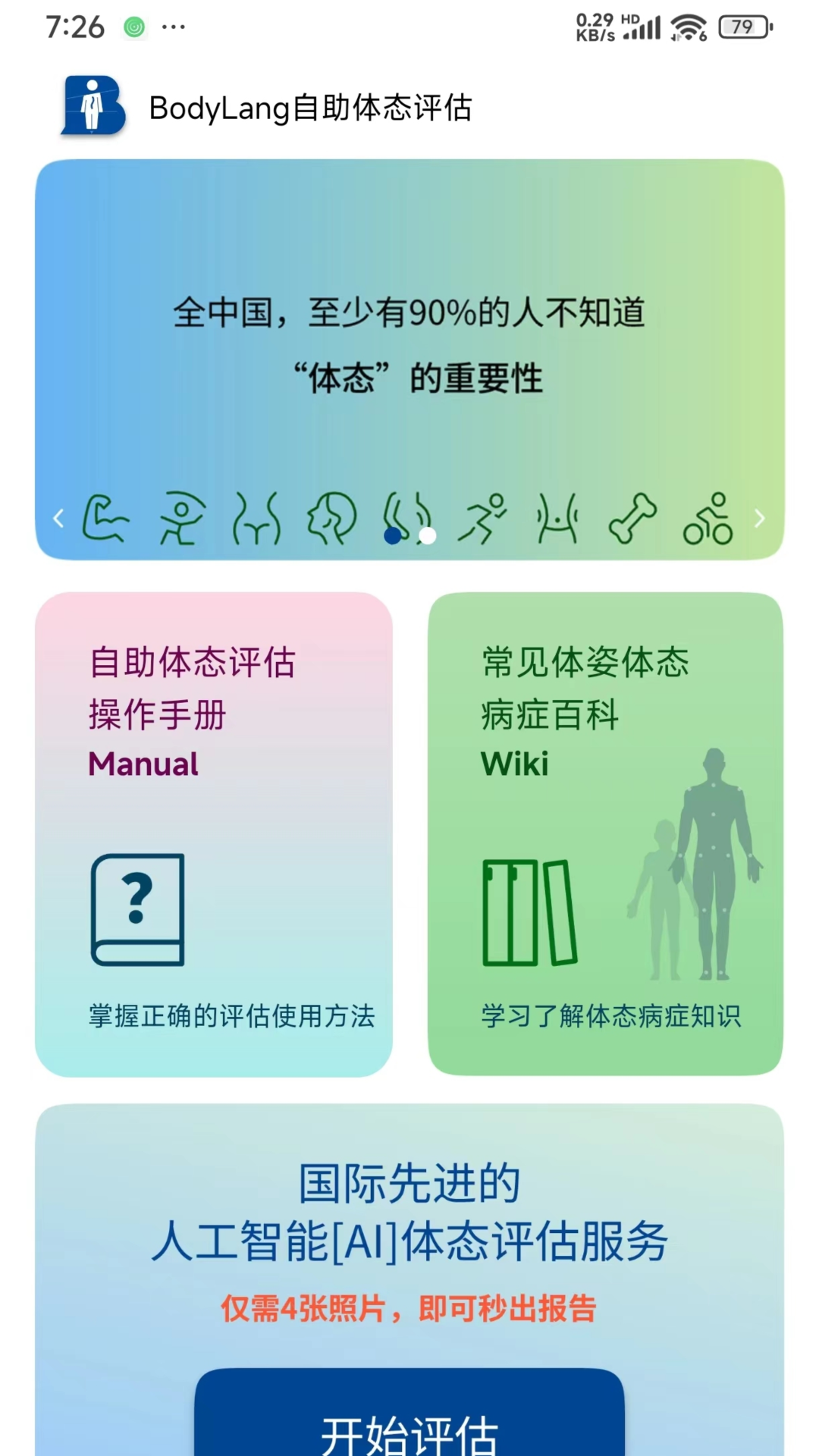The image size is (819, 1456).
Task: Select the flexed arm muscle icon
Action: point(106,518)
